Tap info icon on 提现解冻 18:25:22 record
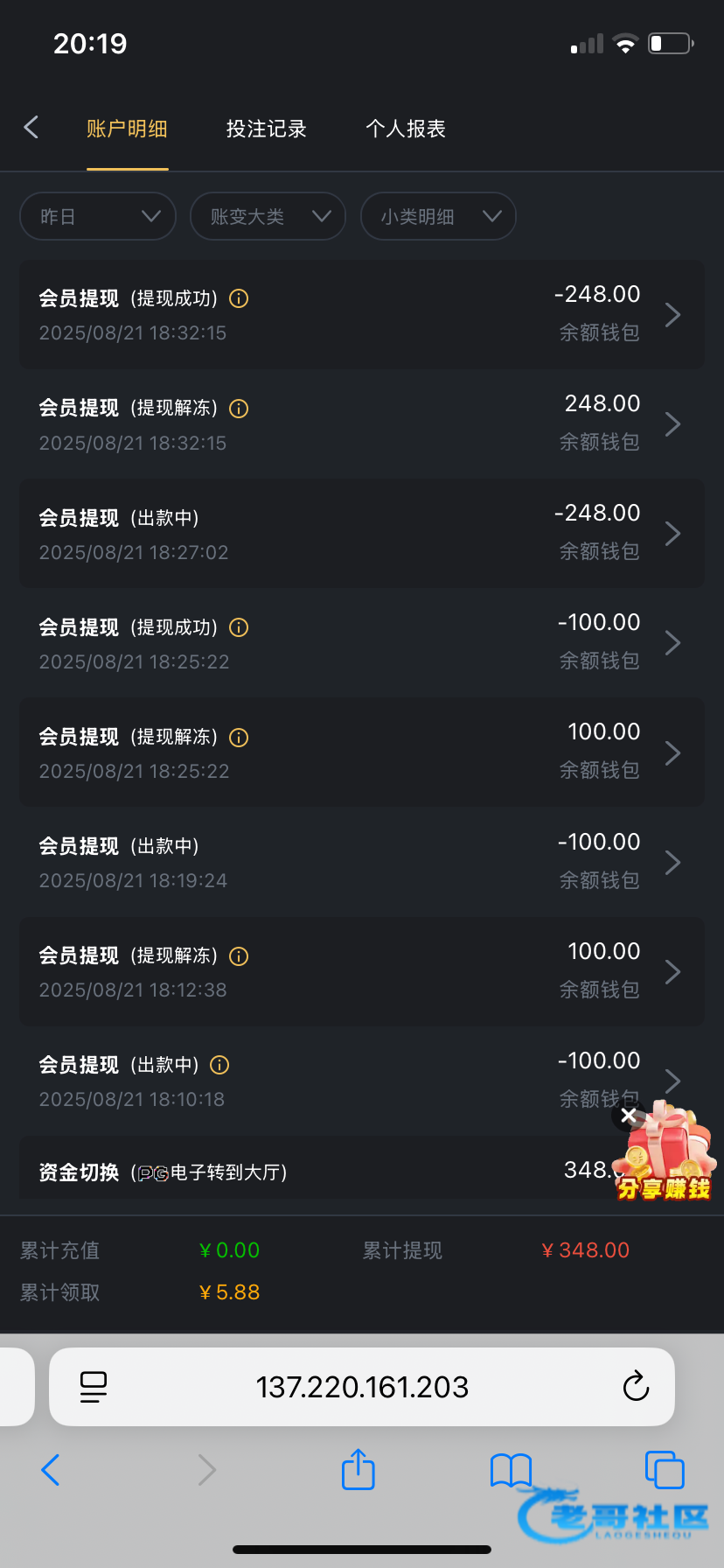Screen dimensions: 724x1568 click(239, 738)
